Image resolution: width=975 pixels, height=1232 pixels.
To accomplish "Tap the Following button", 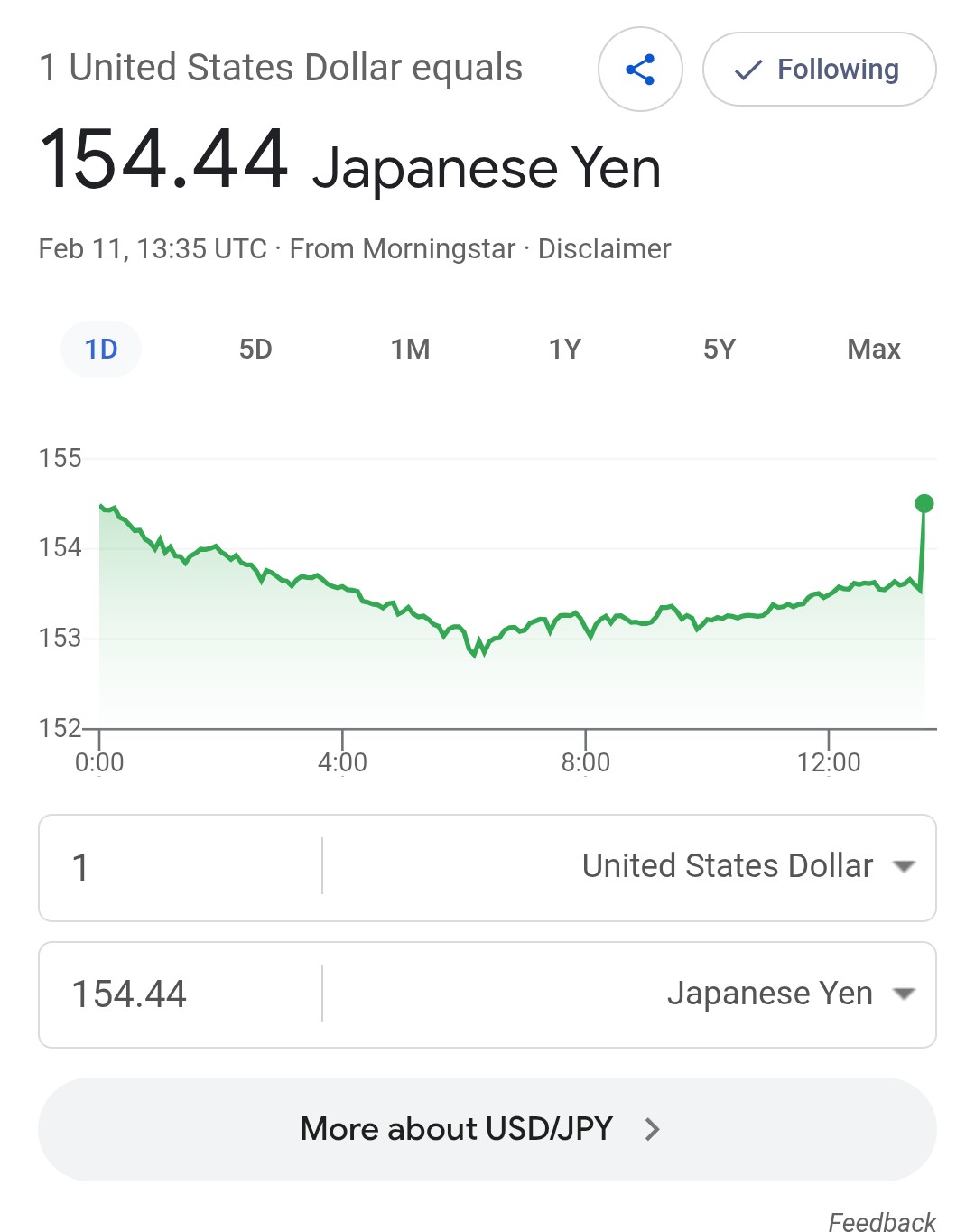I will [819, 70].
